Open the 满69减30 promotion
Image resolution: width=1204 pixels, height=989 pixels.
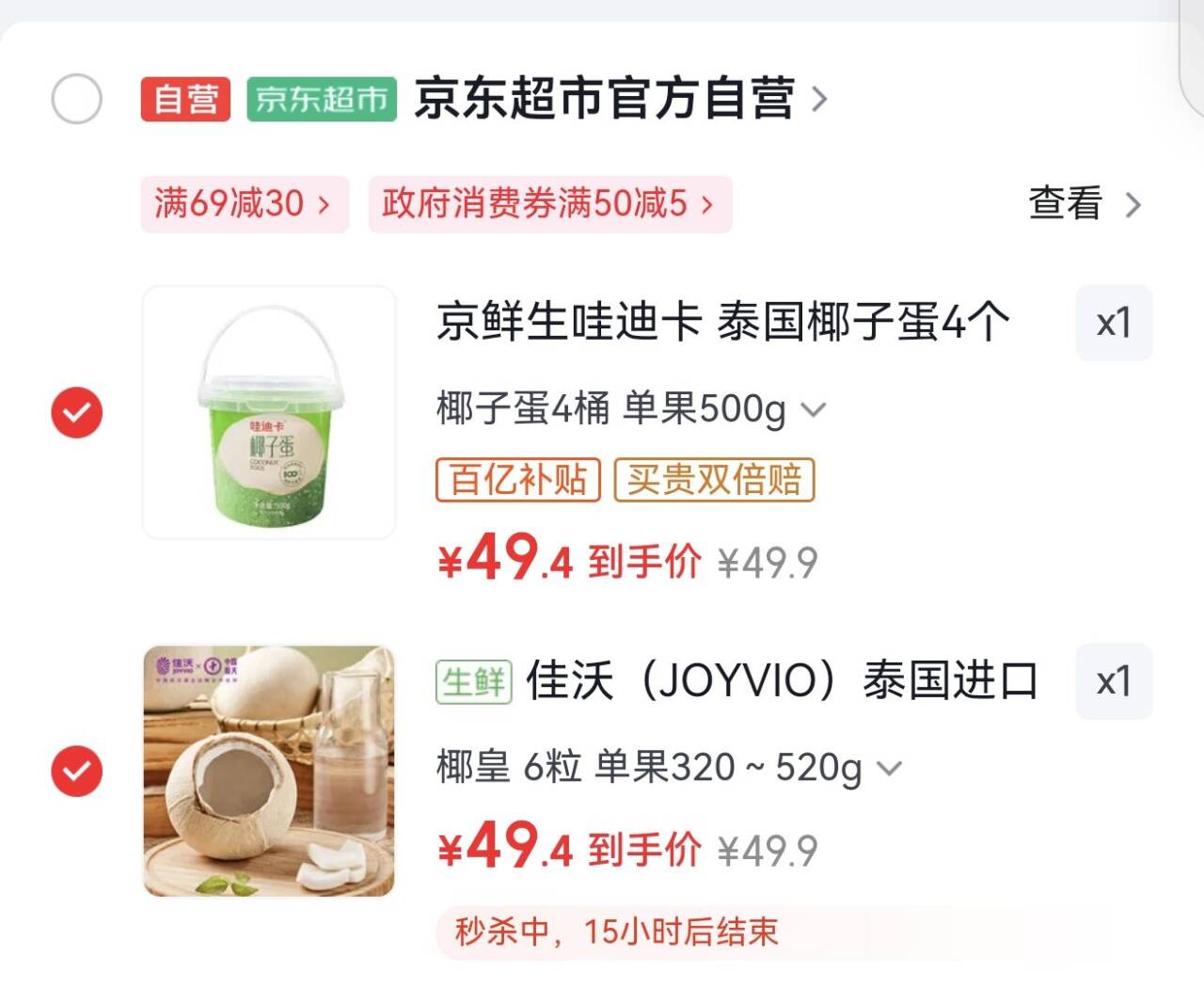click(x=244, y=203)
